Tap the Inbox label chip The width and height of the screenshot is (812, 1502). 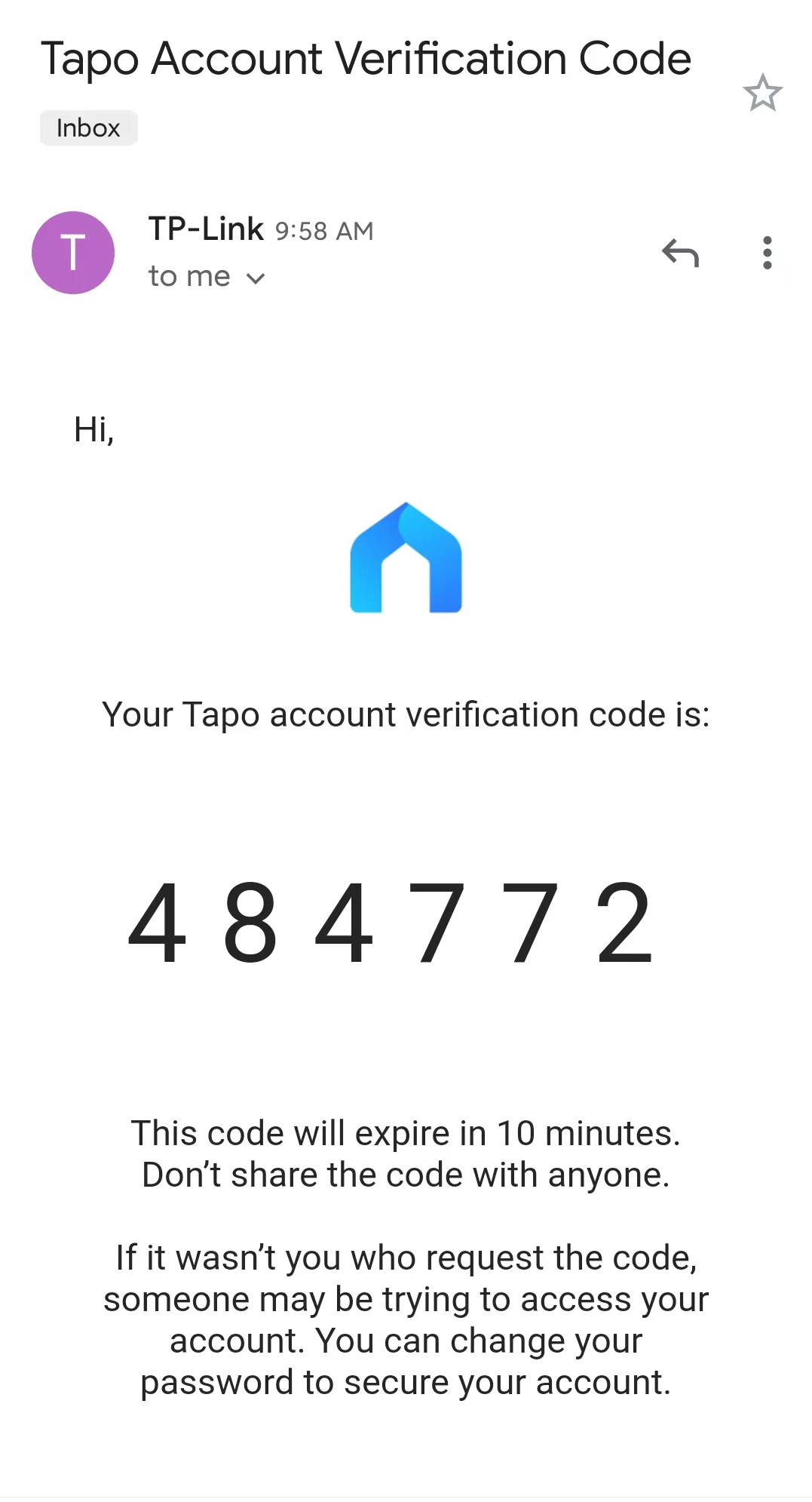coord(88,128)
